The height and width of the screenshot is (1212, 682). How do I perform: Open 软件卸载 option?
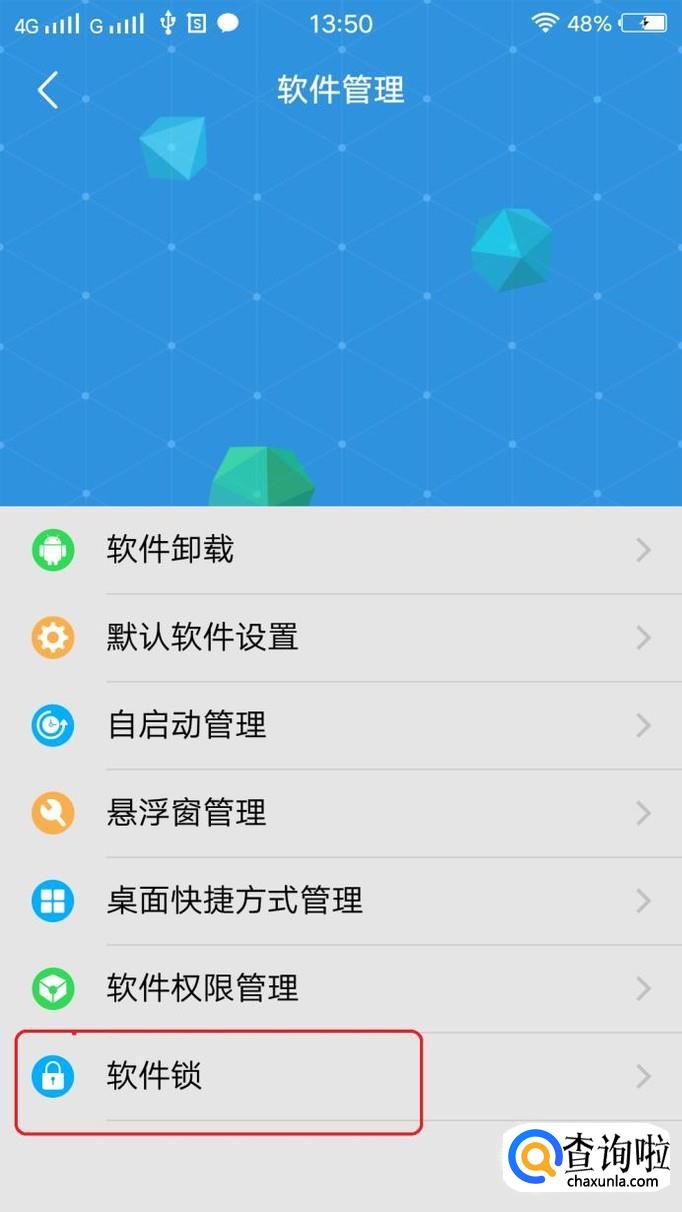(340, 550)
